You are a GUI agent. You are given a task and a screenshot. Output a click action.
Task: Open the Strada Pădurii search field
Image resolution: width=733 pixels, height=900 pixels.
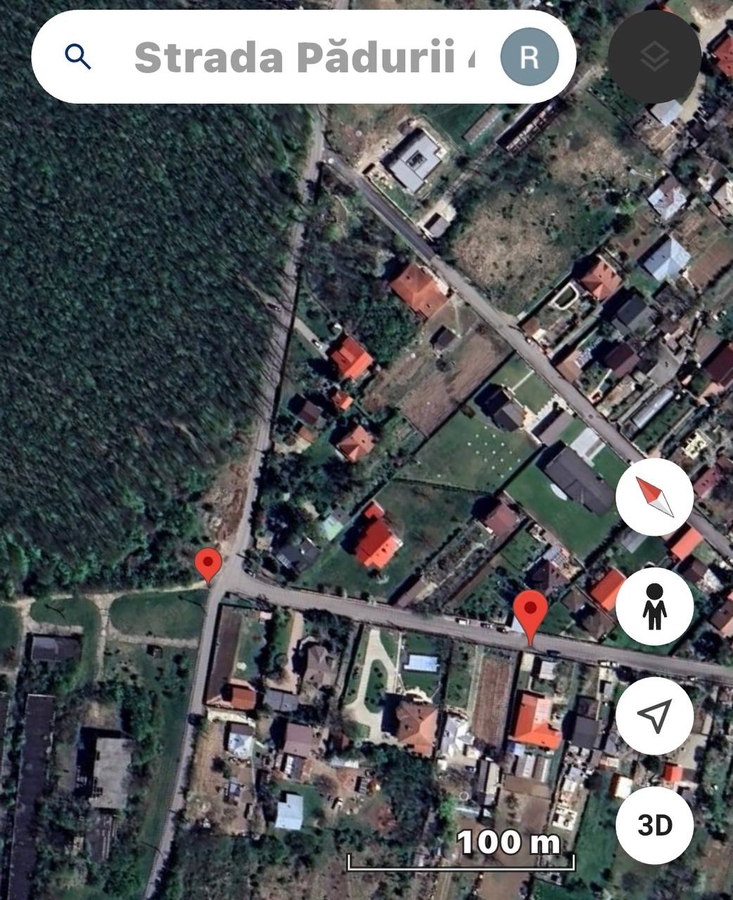pyautogui.click(x=300, y=58)
